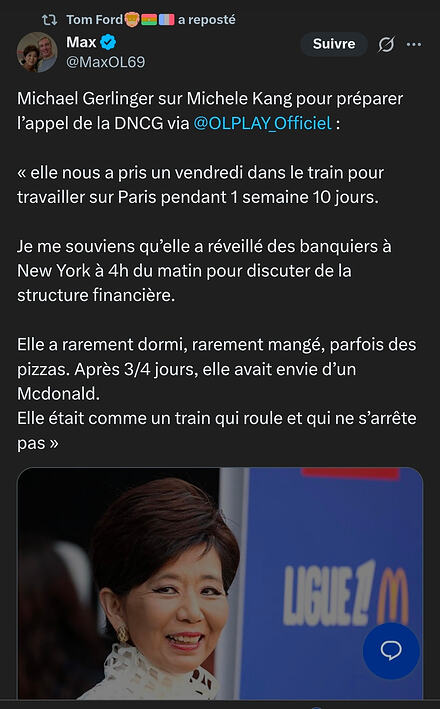This screenshot has height=709, width=440.
Task: Follow Max with the Suivre button
Action: [334, 44]
